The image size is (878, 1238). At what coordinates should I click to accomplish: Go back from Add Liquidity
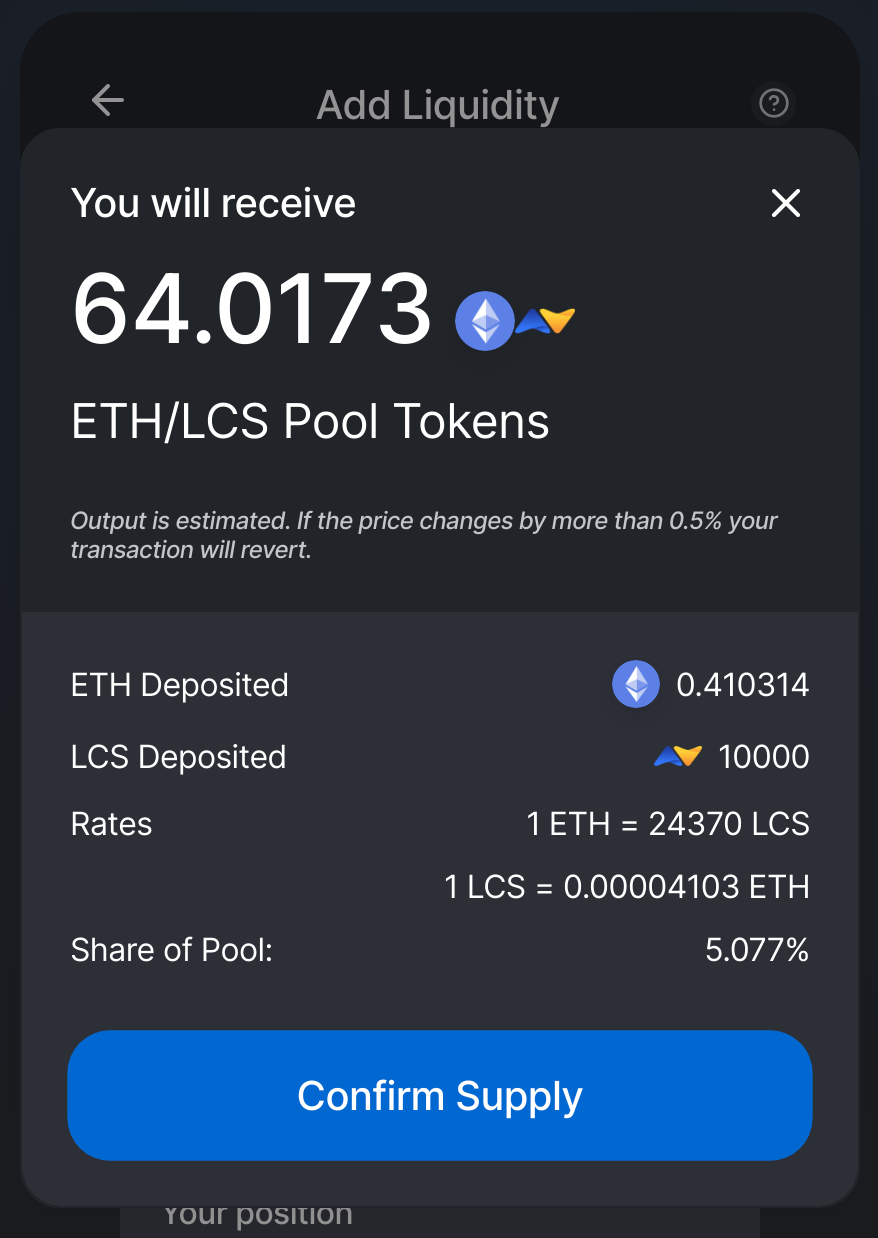(x=107, y=100)
